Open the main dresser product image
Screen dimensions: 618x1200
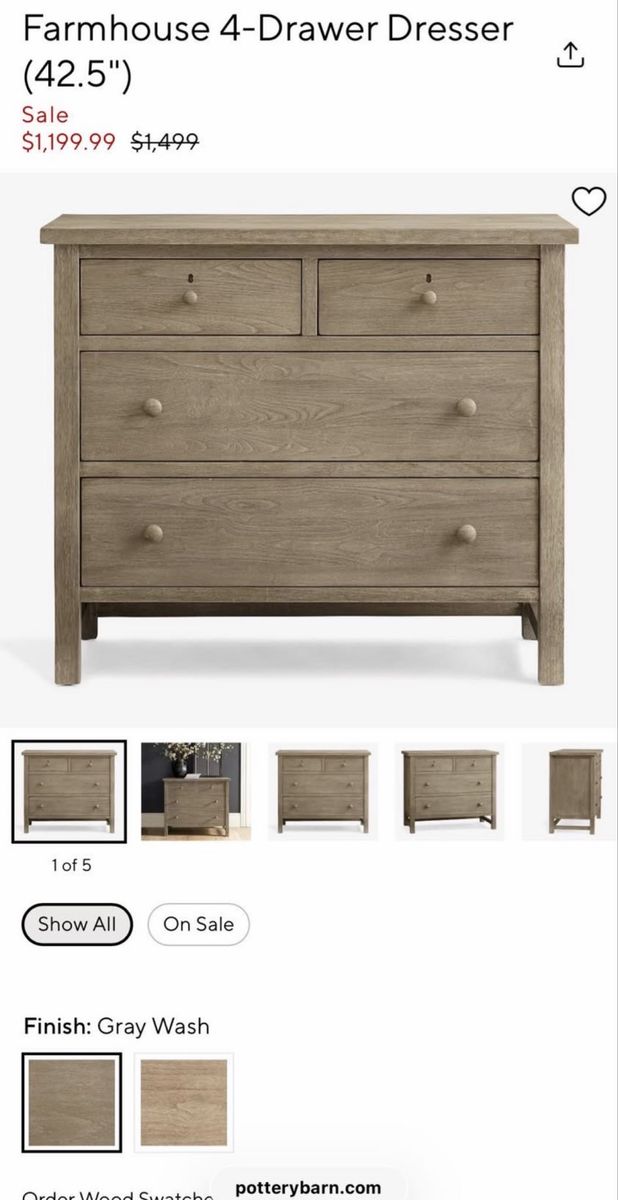click(308, 448)
